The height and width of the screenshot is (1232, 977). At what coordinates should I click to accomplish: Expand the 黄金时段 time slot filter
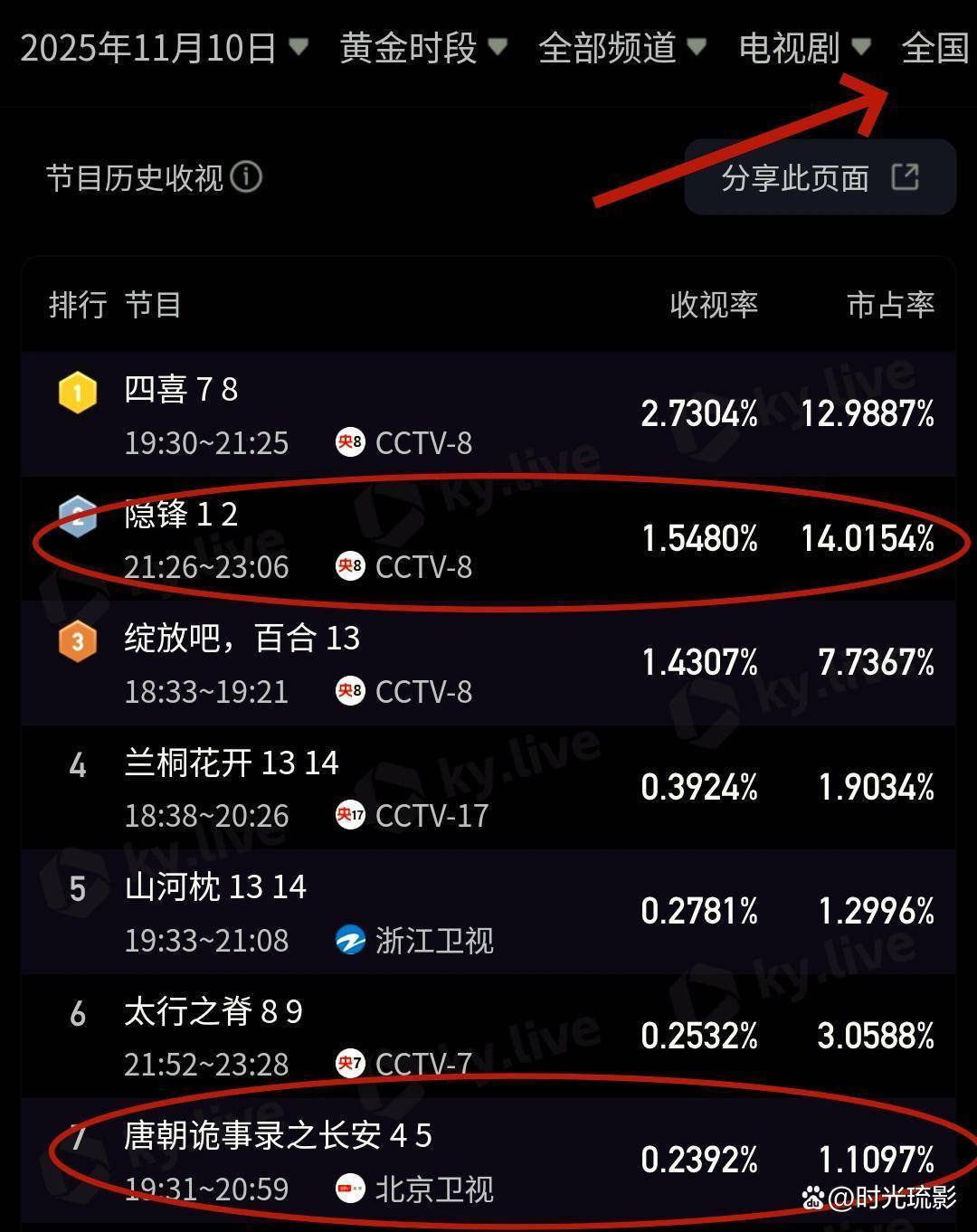pos(422,48)
